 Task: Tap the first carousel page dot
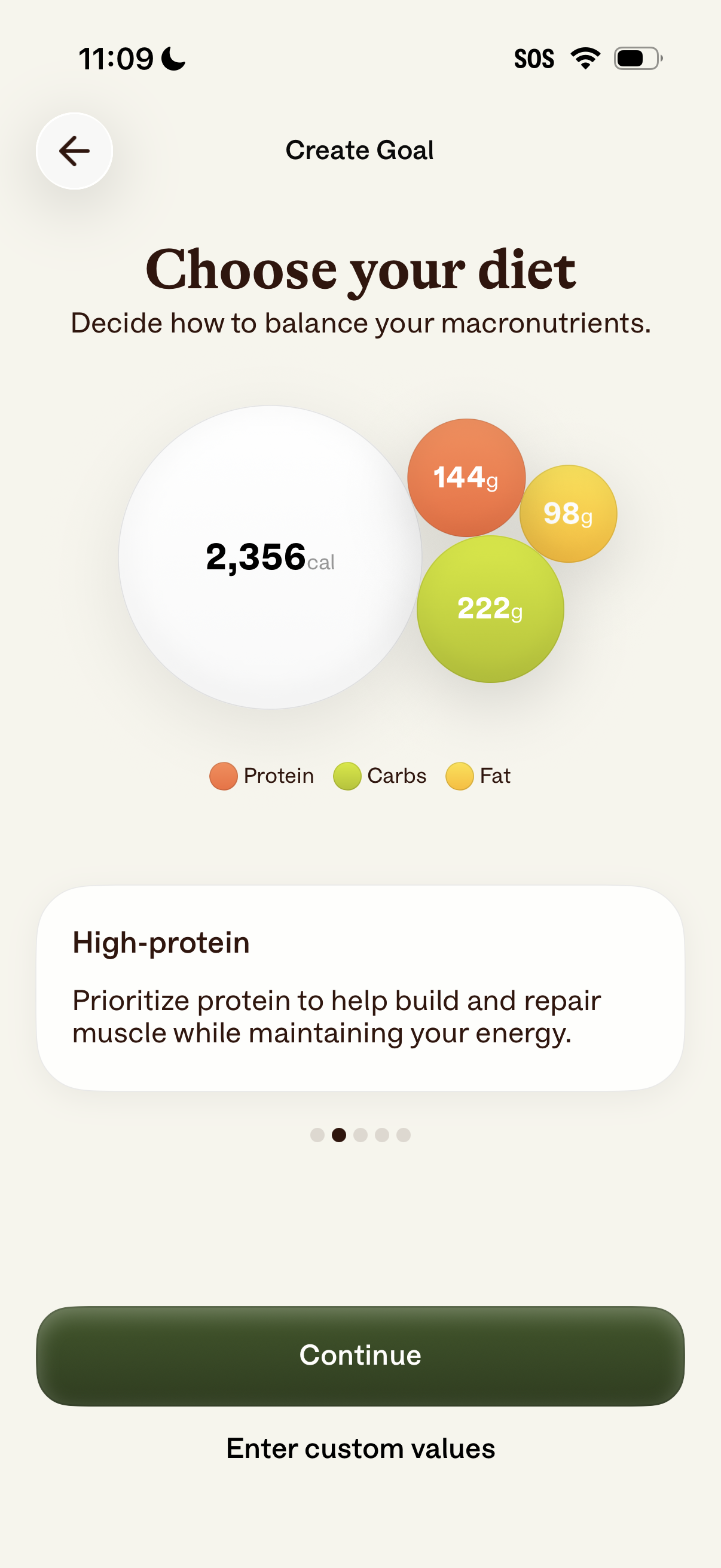[317, 1134]
